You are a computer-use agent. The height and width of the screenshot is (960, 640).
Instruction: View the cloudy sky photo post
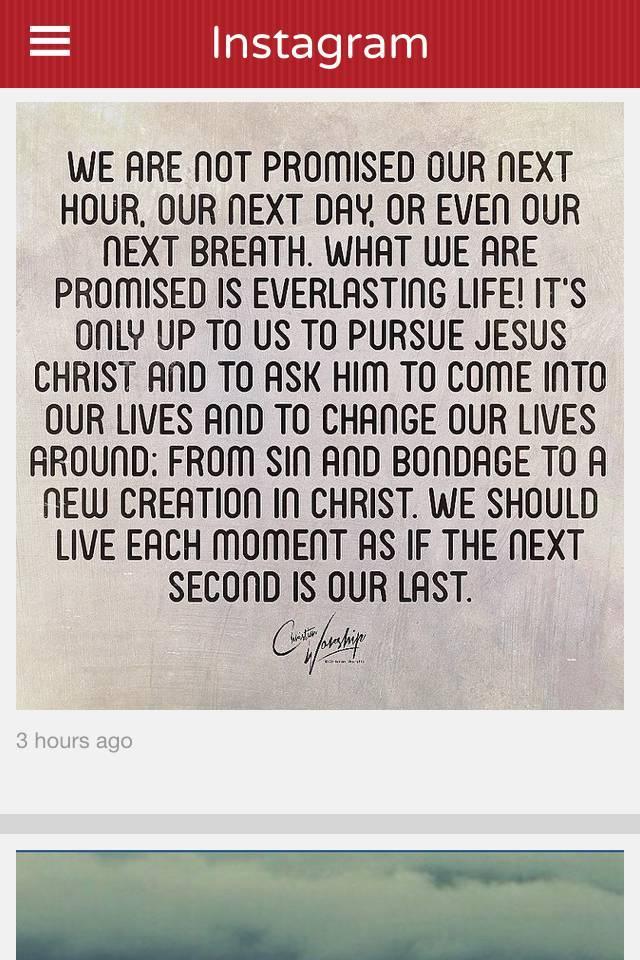[x=320, y=905]
